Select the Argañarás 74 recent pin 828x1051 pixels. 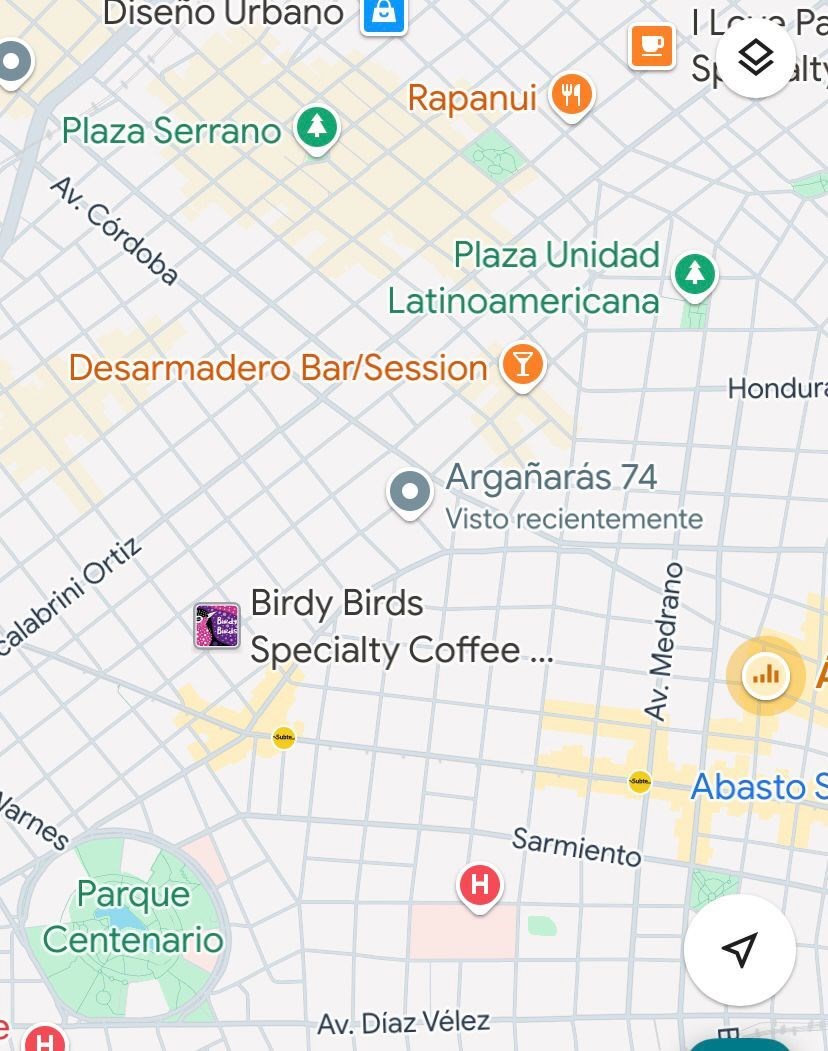pos(409,492)
